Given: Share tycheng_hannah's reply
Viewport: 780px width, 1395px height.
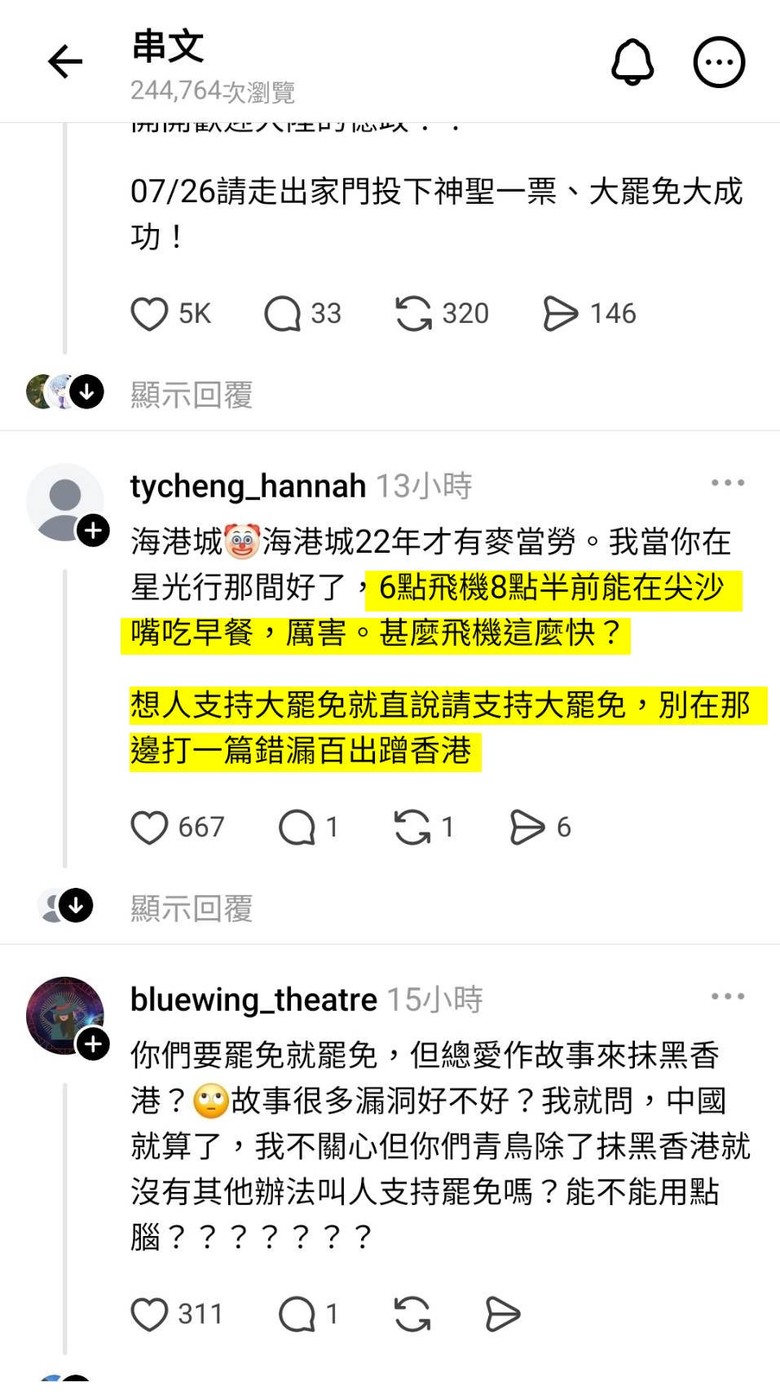Looking at the screenshot, I should 527,827.
